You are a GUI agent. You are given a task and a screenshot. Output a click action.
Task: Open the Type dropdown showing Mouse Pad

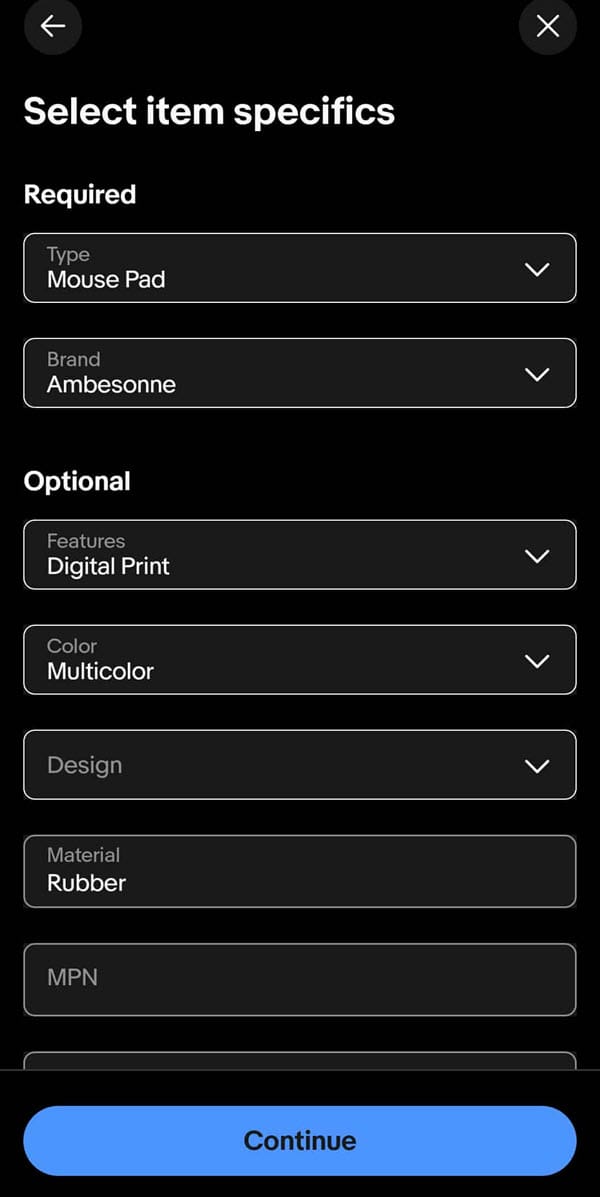[300, 268]
